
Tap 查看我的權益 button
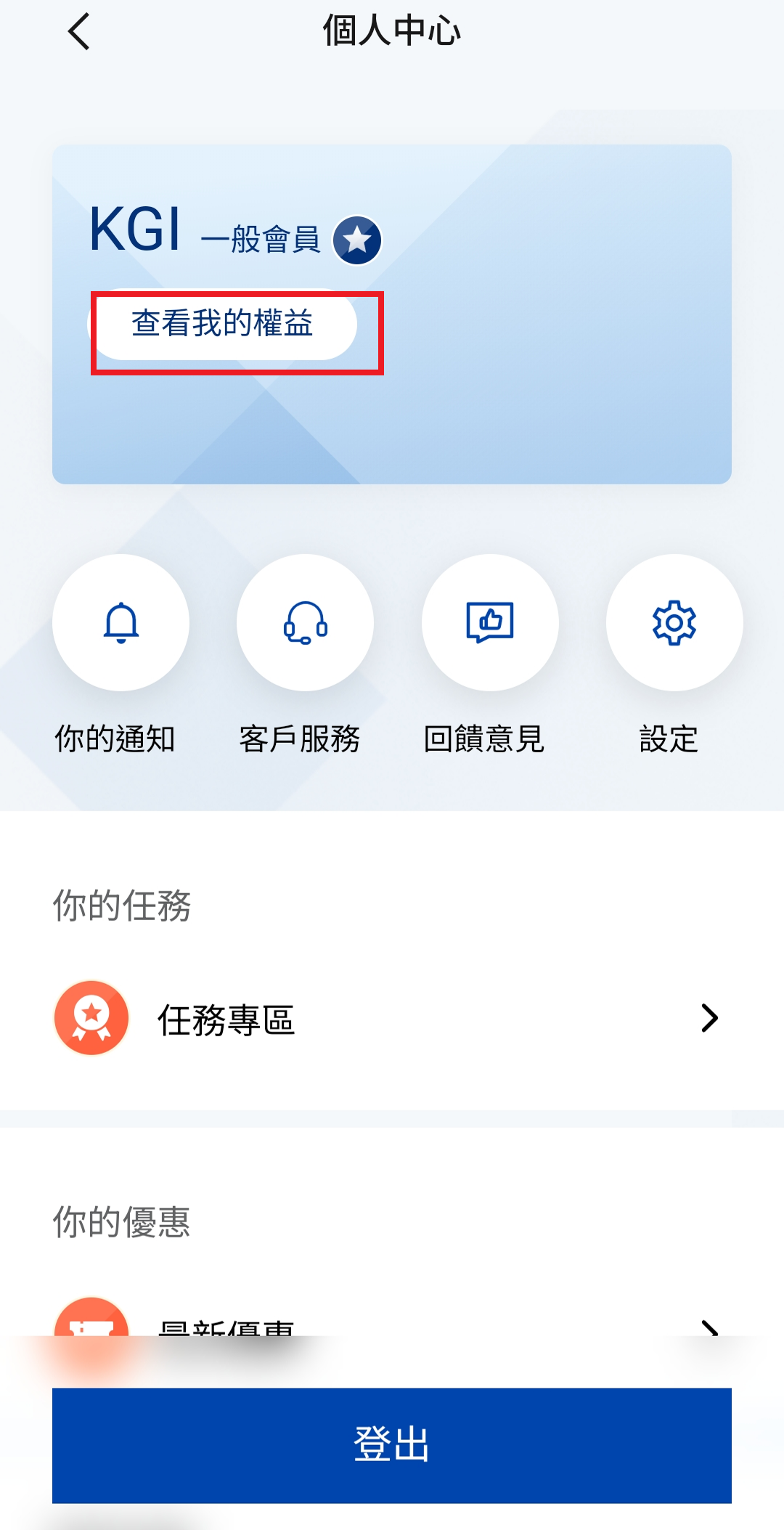click(223, 325)
